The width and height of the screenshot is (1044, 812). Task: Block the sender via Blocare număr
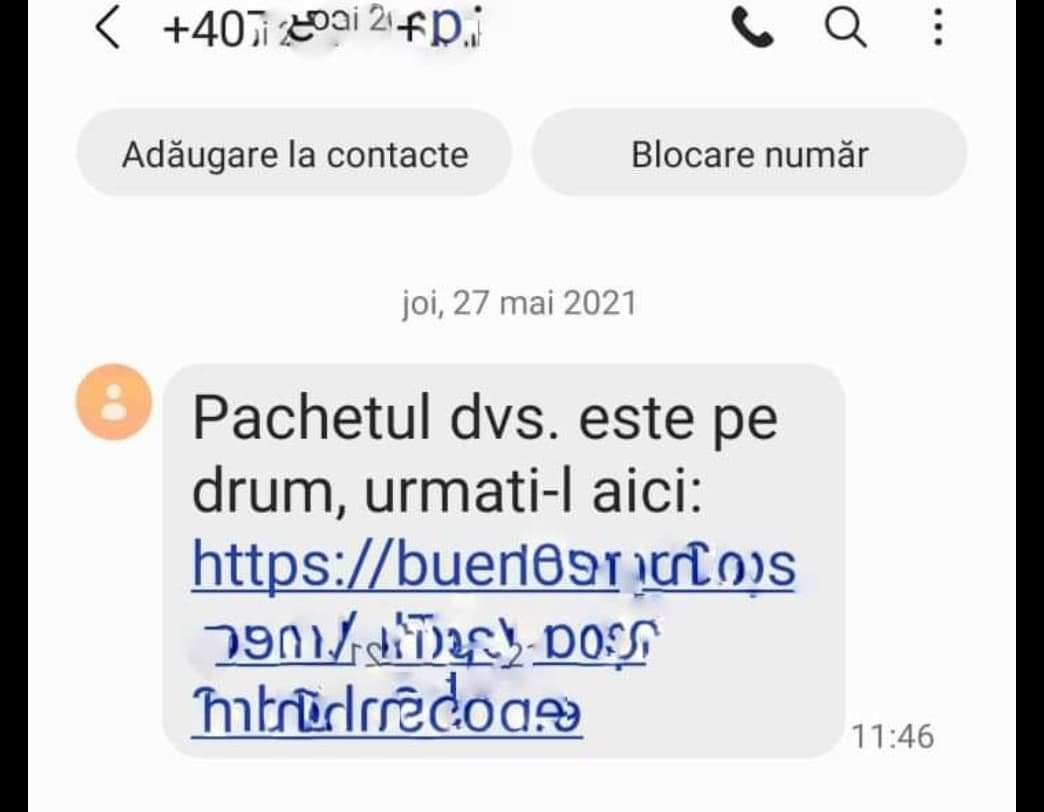tap(749, 155)
